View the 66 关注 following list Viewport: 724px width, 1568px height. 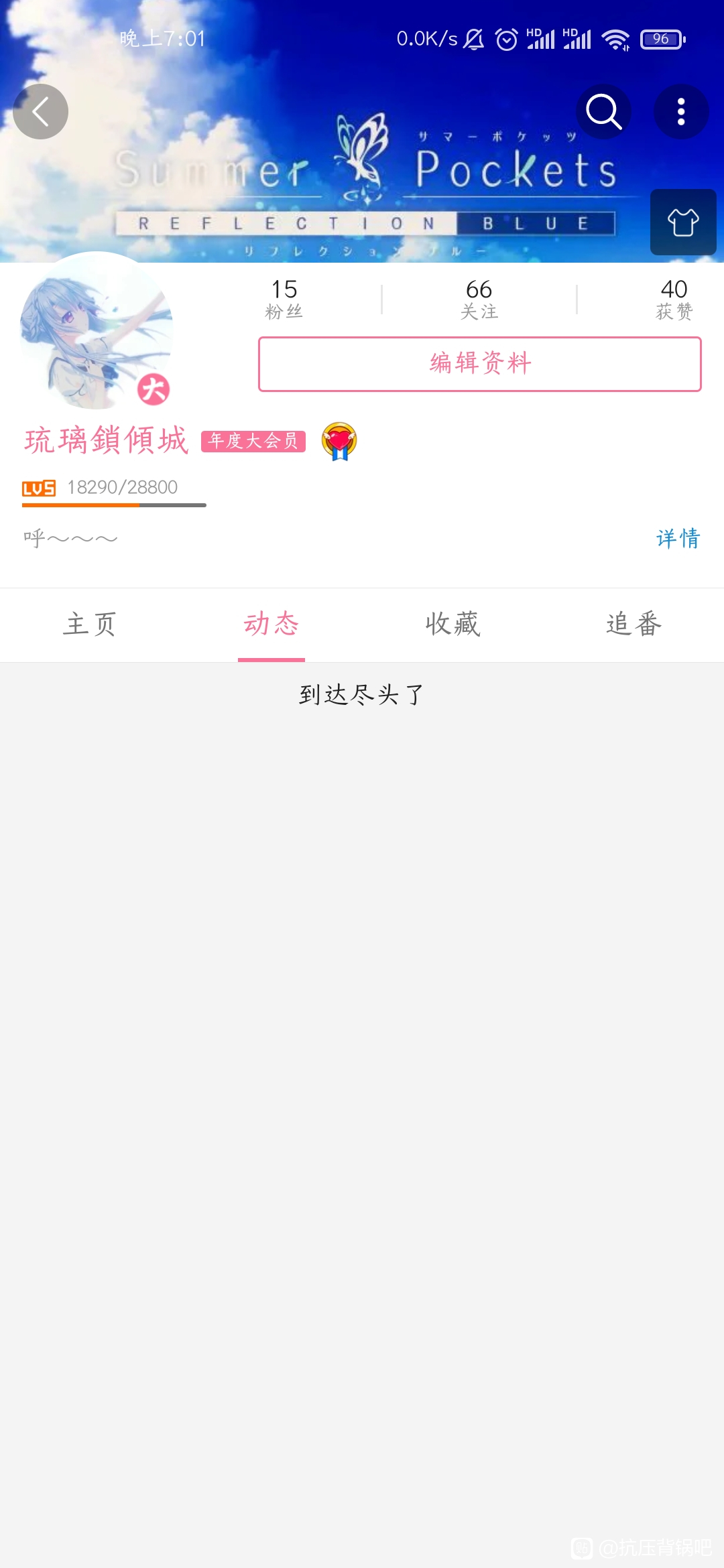[x=479, y=299]
